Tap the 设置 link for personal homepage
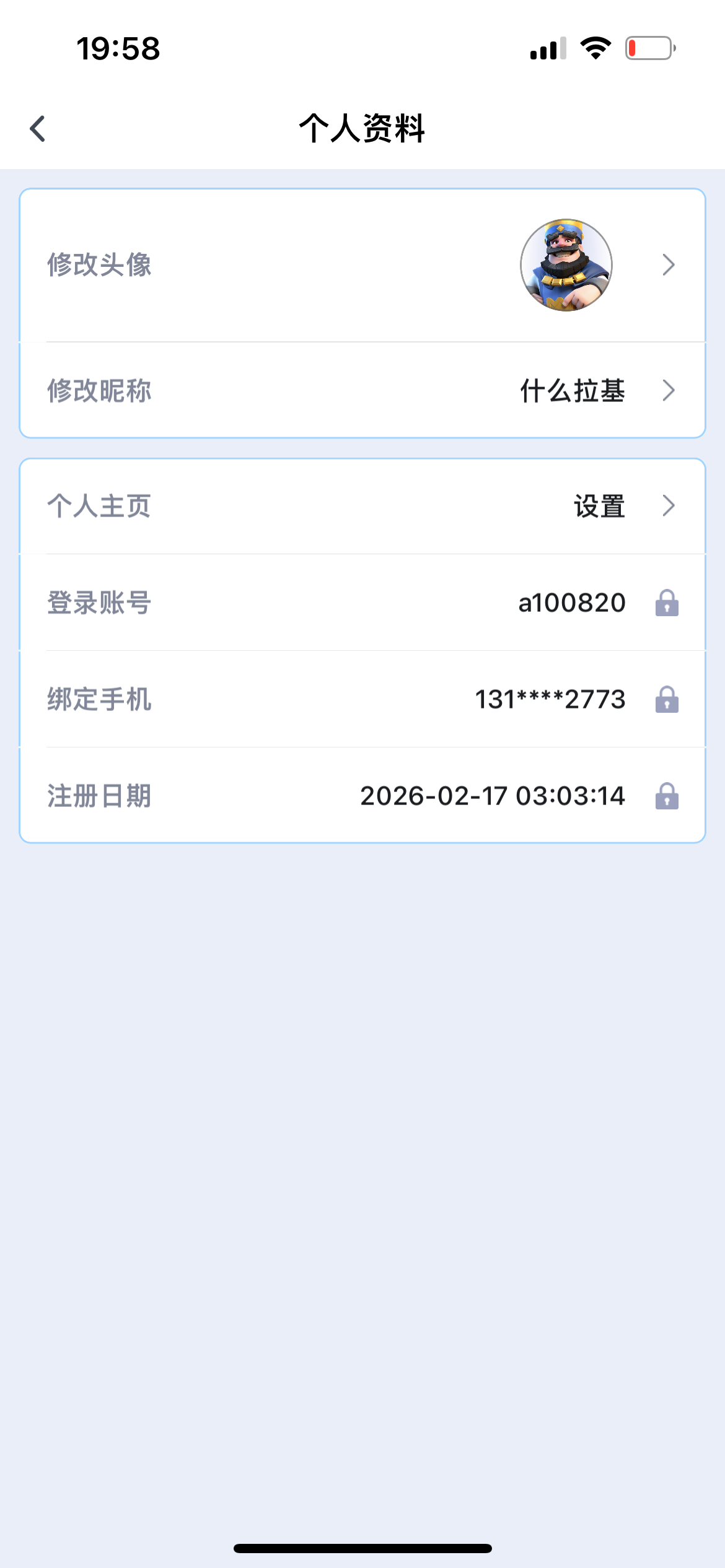725x1568 pixels. click(x=599, y=507)
